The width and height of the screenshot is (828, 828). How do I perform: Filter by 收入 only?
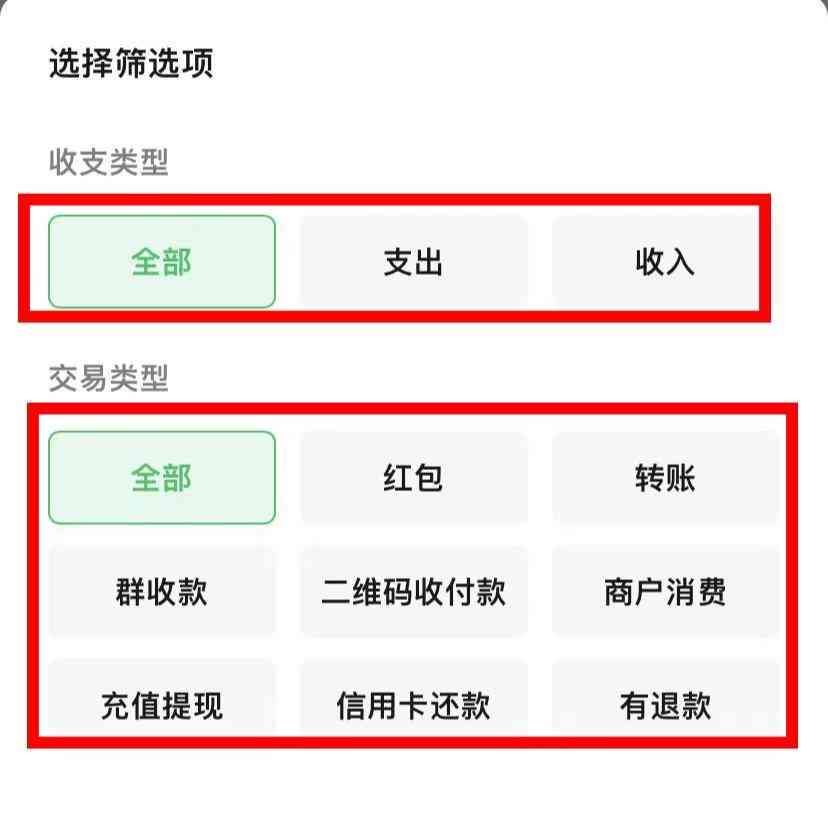[x=664, y=262]
